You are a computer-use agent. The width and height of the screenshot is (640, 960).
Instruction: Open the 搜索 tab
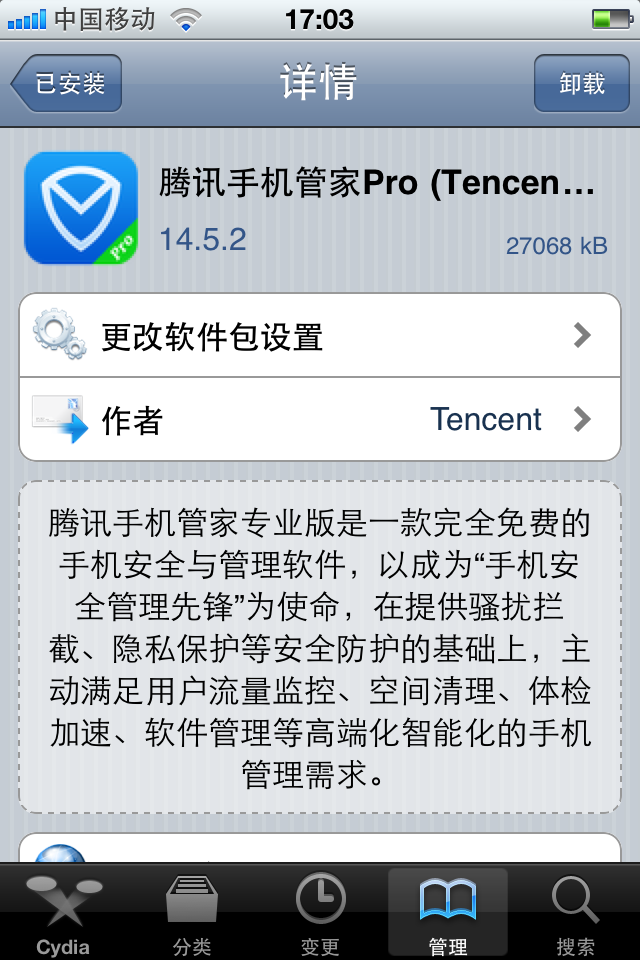pyautogui.click(x=575, y=914)
